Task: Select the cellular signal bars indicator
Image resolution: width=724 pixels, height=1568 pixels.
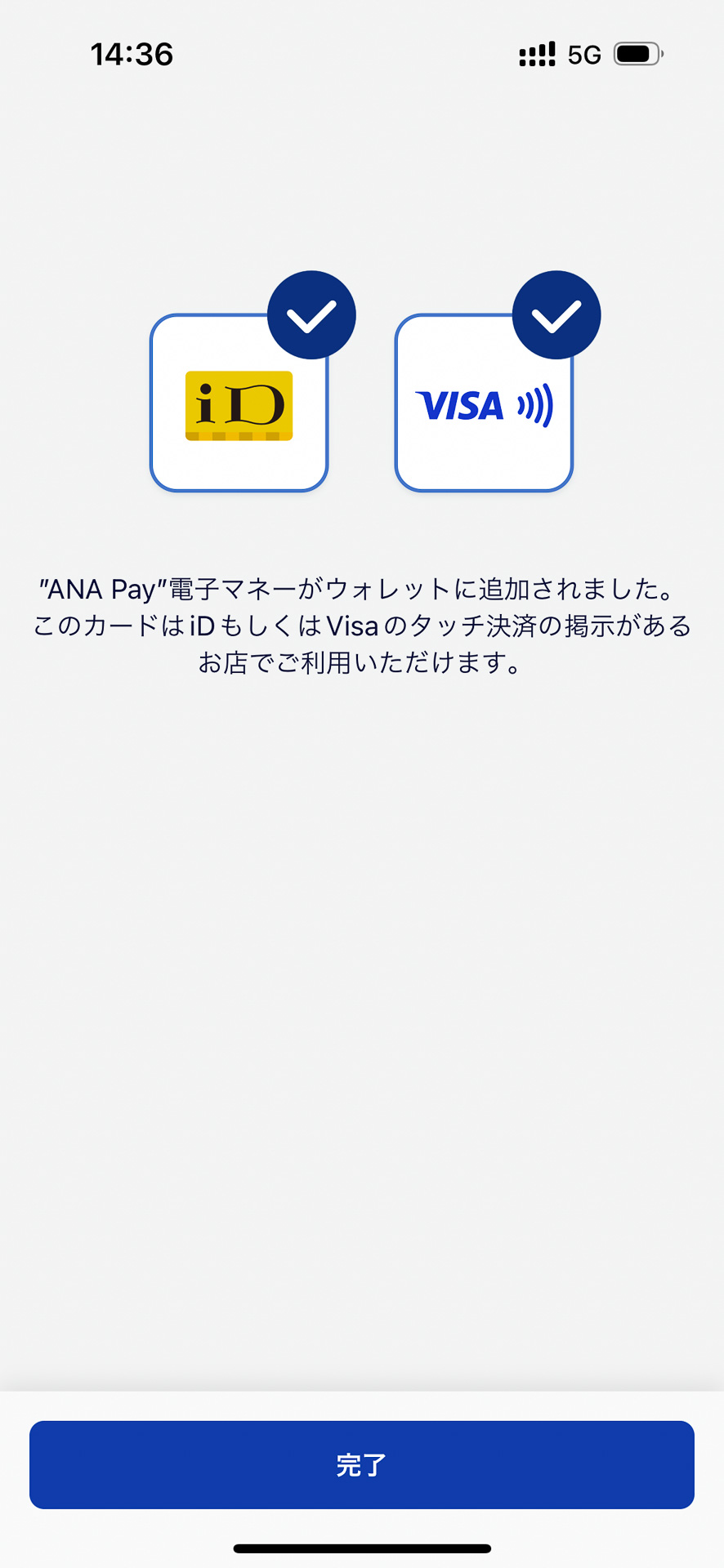Action: click(536, 53)
